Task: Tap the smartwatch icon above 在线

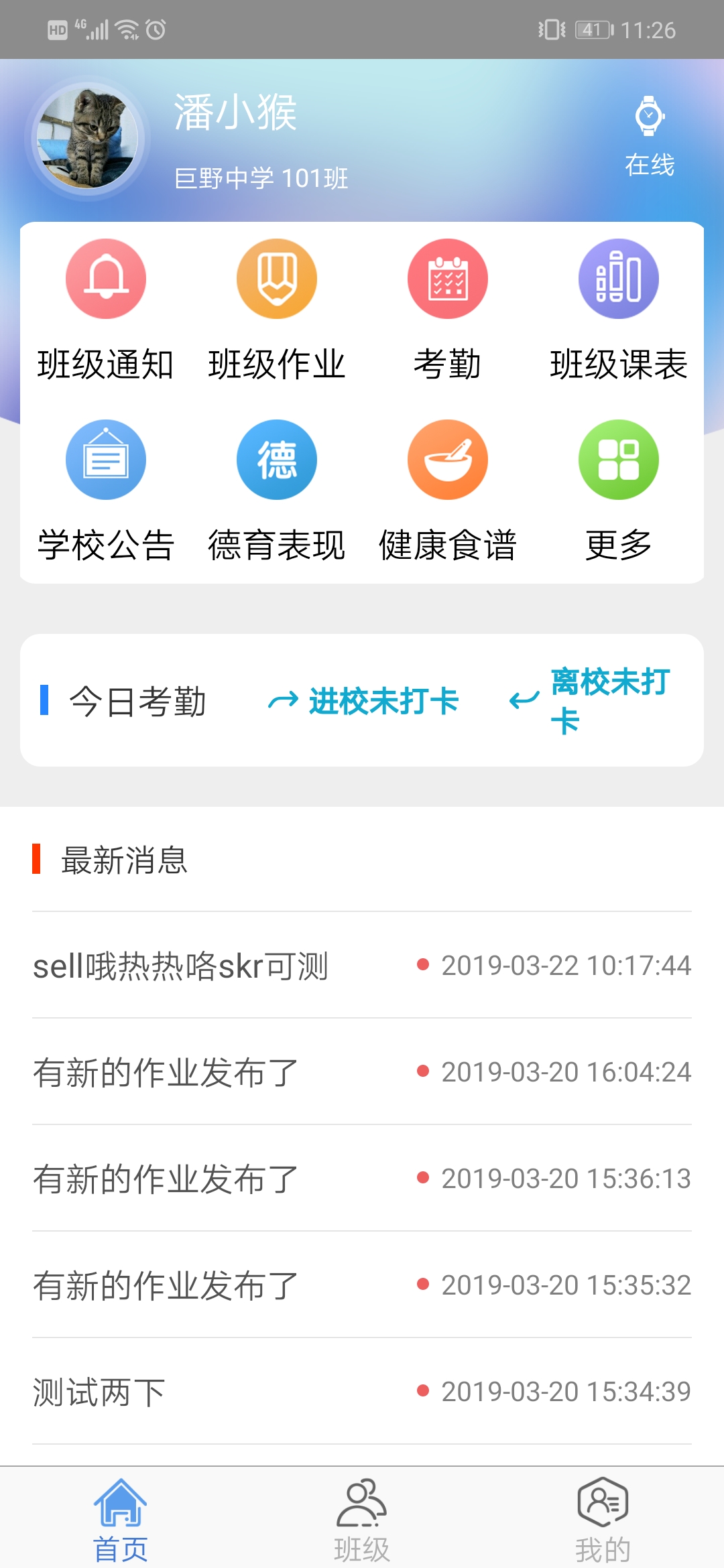Action: tap(648, 117)
